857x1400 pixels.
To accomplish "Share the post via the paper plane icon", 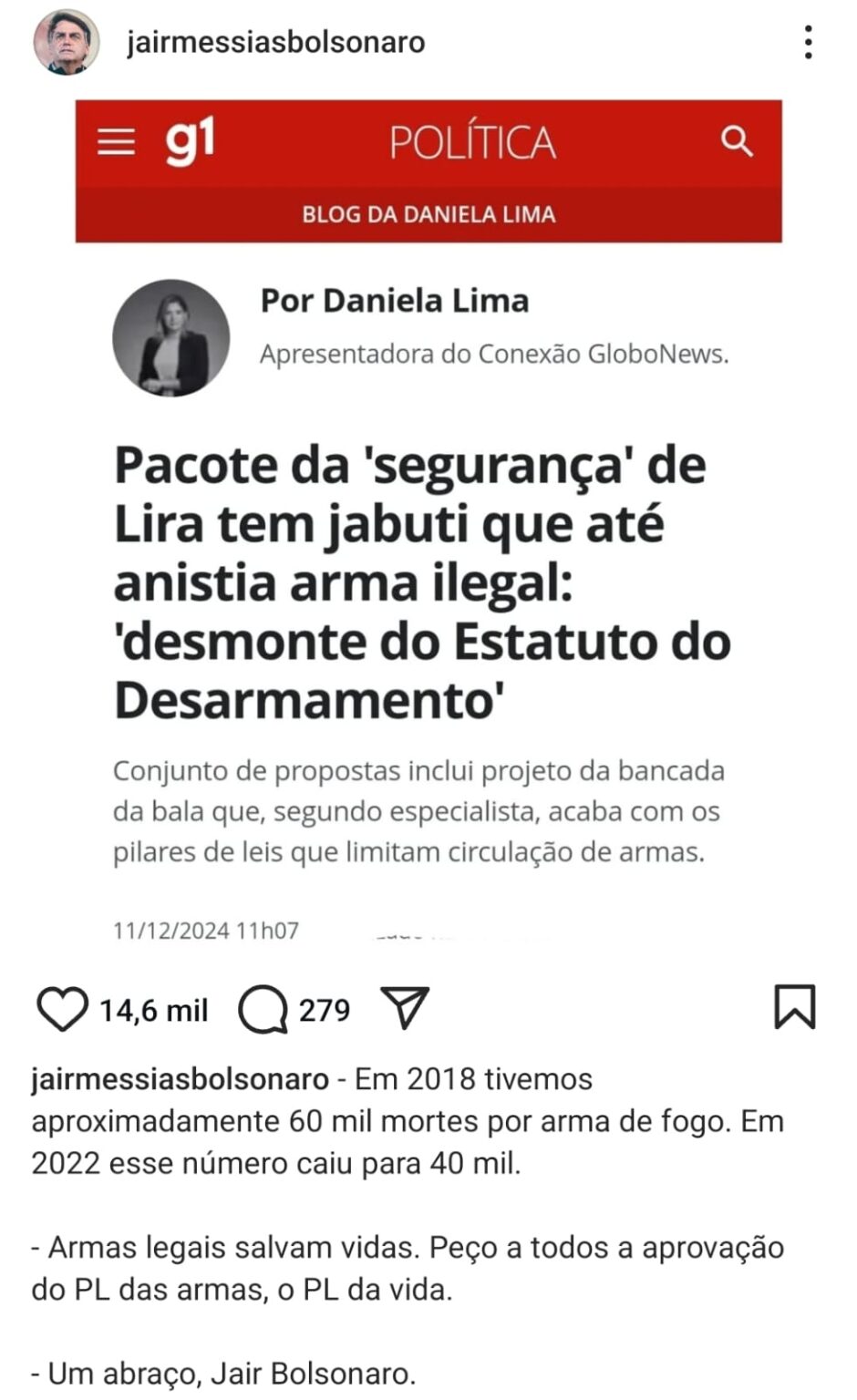I will coord(406,1008).
